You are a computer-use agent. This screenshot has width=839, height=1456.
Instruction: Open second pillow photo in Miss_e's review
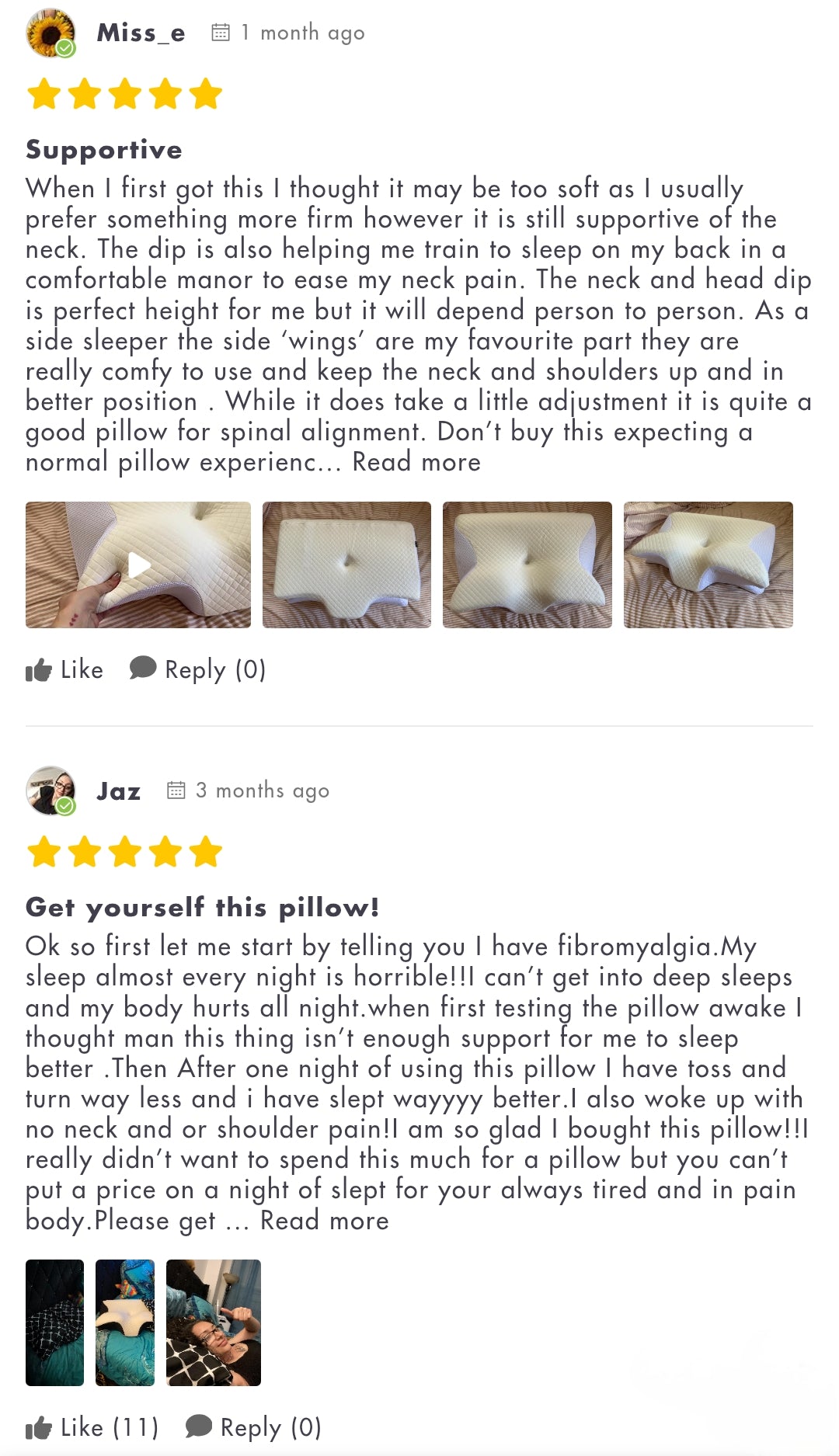(x=346, y=565)
